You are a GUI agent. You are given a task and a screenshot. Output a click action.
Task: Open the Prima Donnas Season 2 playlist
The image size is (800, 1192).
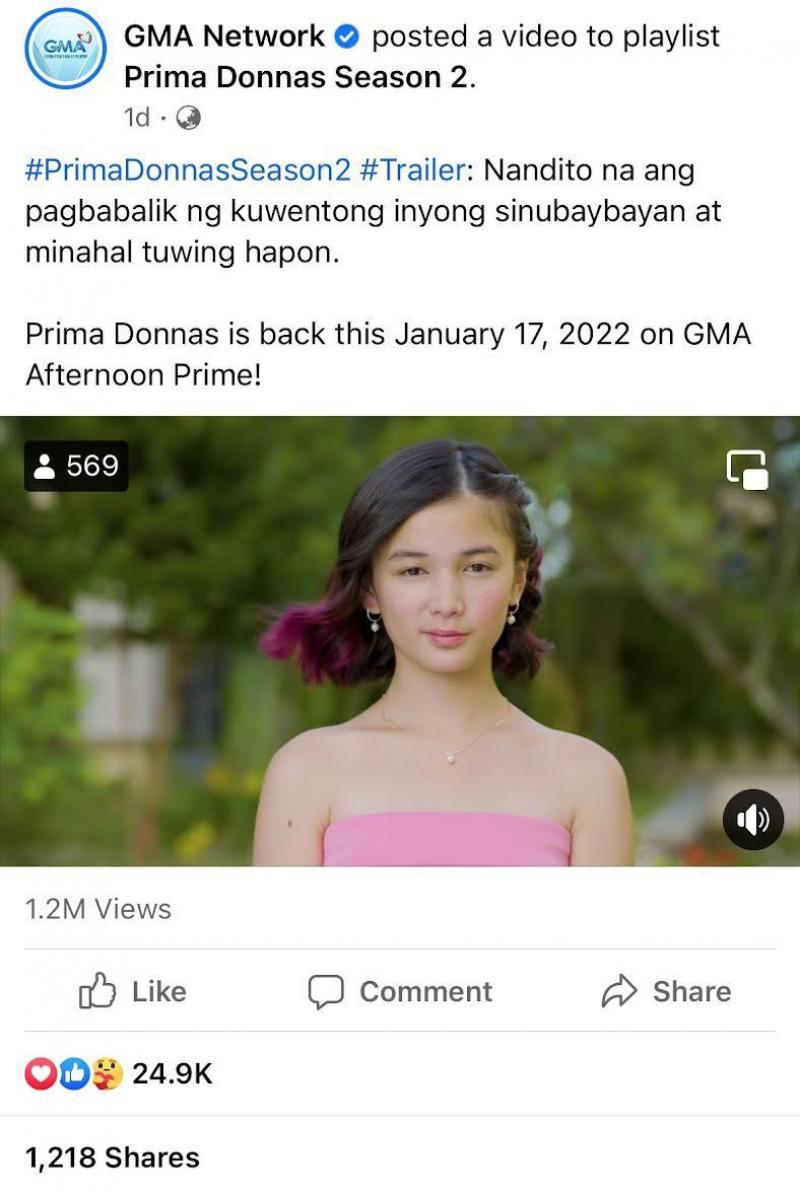click(296, 77)
